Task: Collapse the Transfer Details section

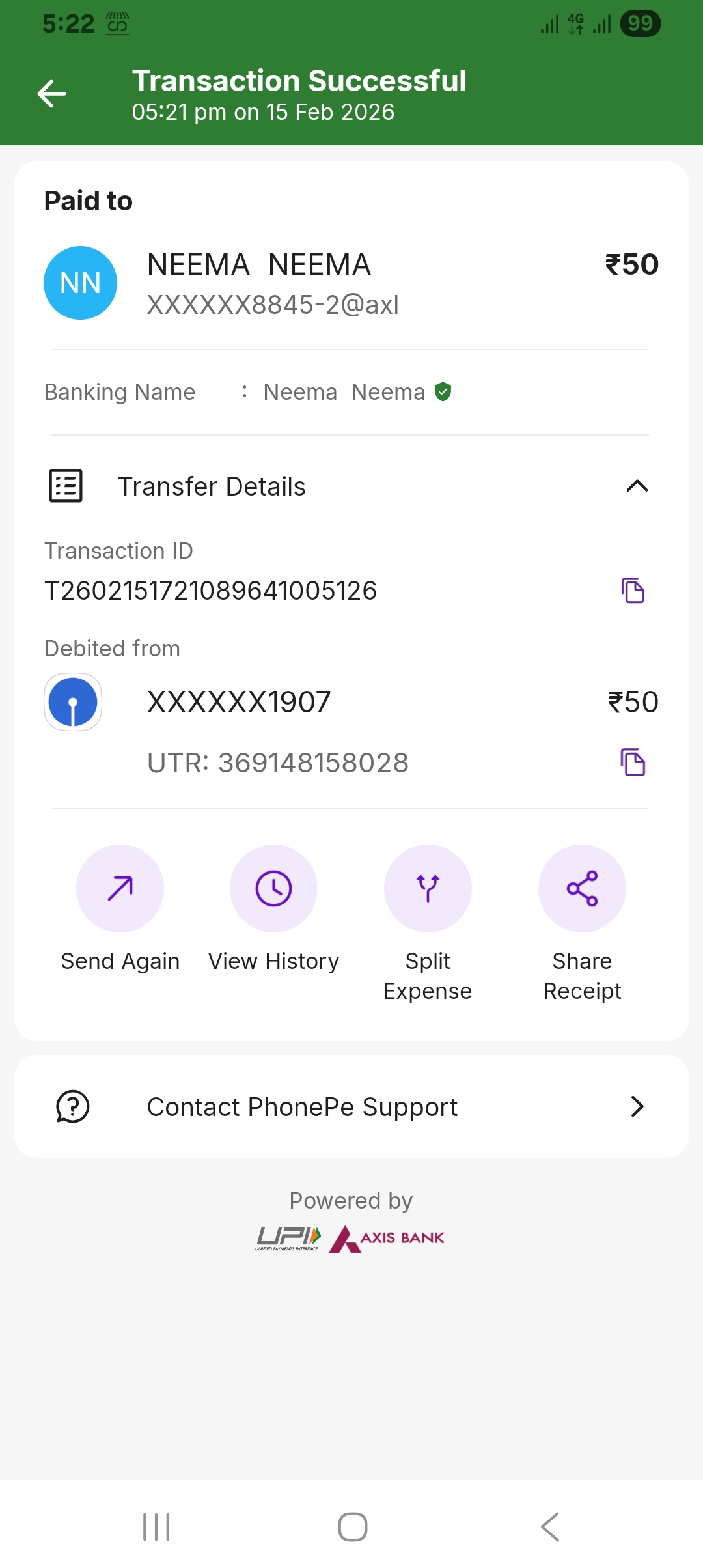Action: click(637, 486)
